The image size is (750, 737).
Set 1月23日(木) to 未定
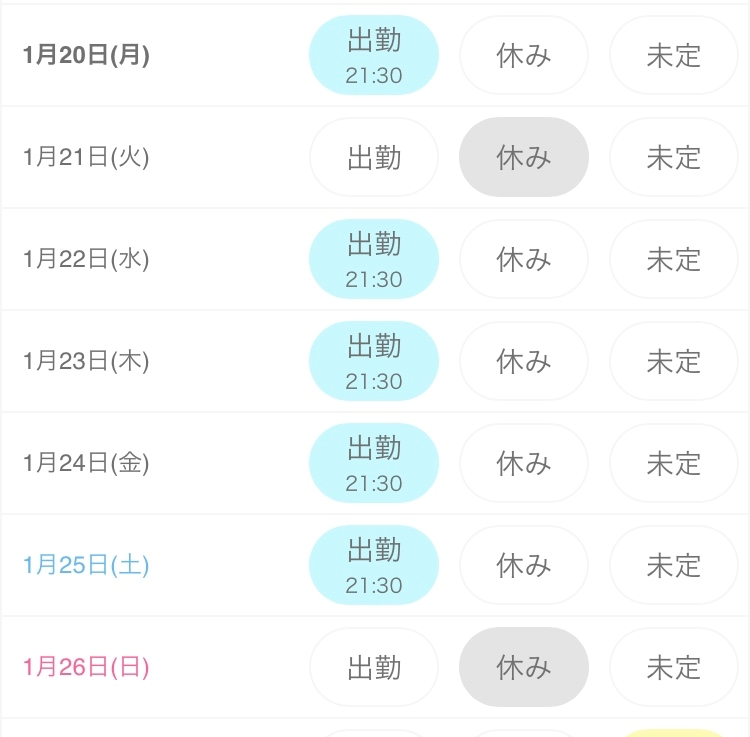click(673, 361)
